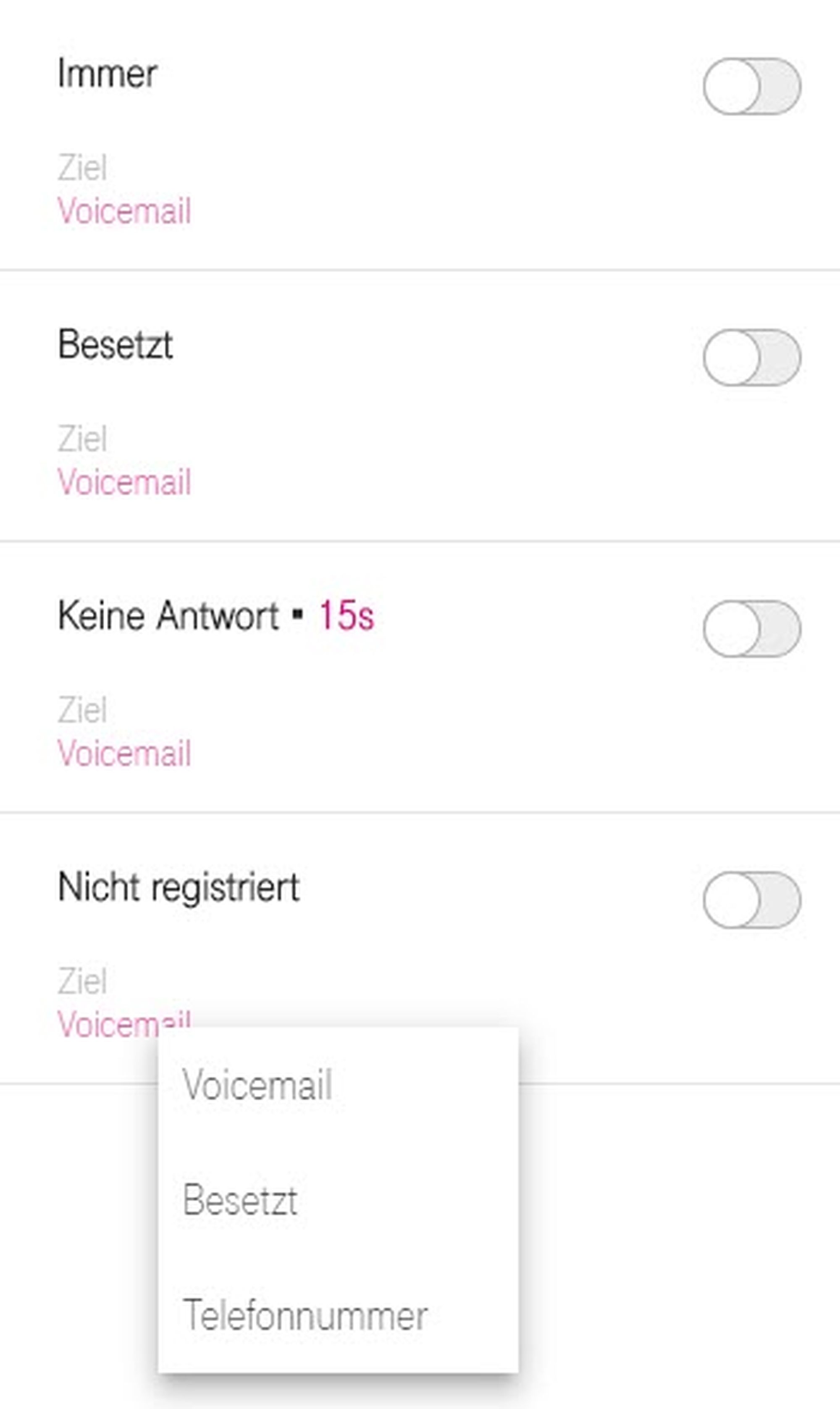Enable the Immer call forwarding toggle
840x1409 pixels.
tap(752, 86)
